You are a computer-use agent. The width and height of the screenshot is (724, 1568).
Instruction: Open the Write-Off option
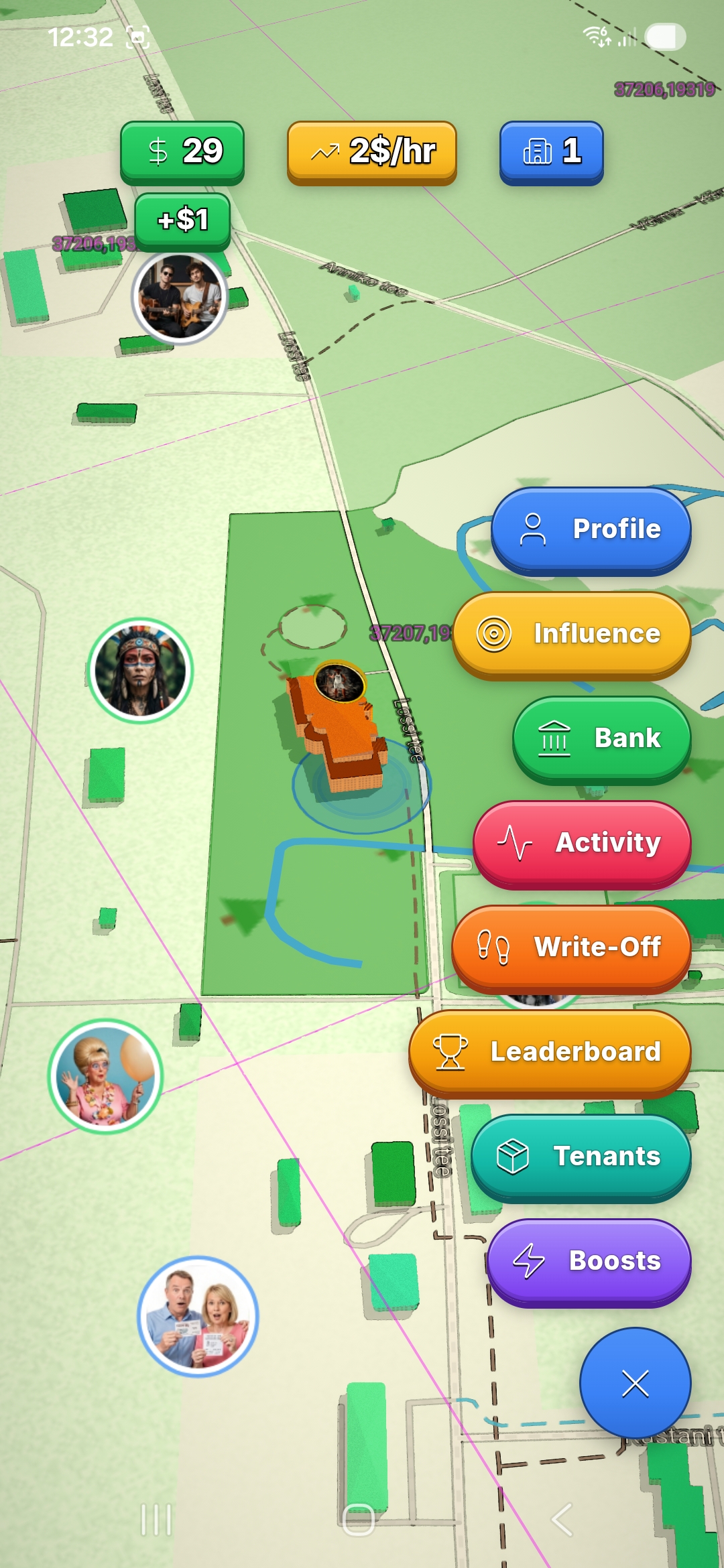[x=571, y=947]
